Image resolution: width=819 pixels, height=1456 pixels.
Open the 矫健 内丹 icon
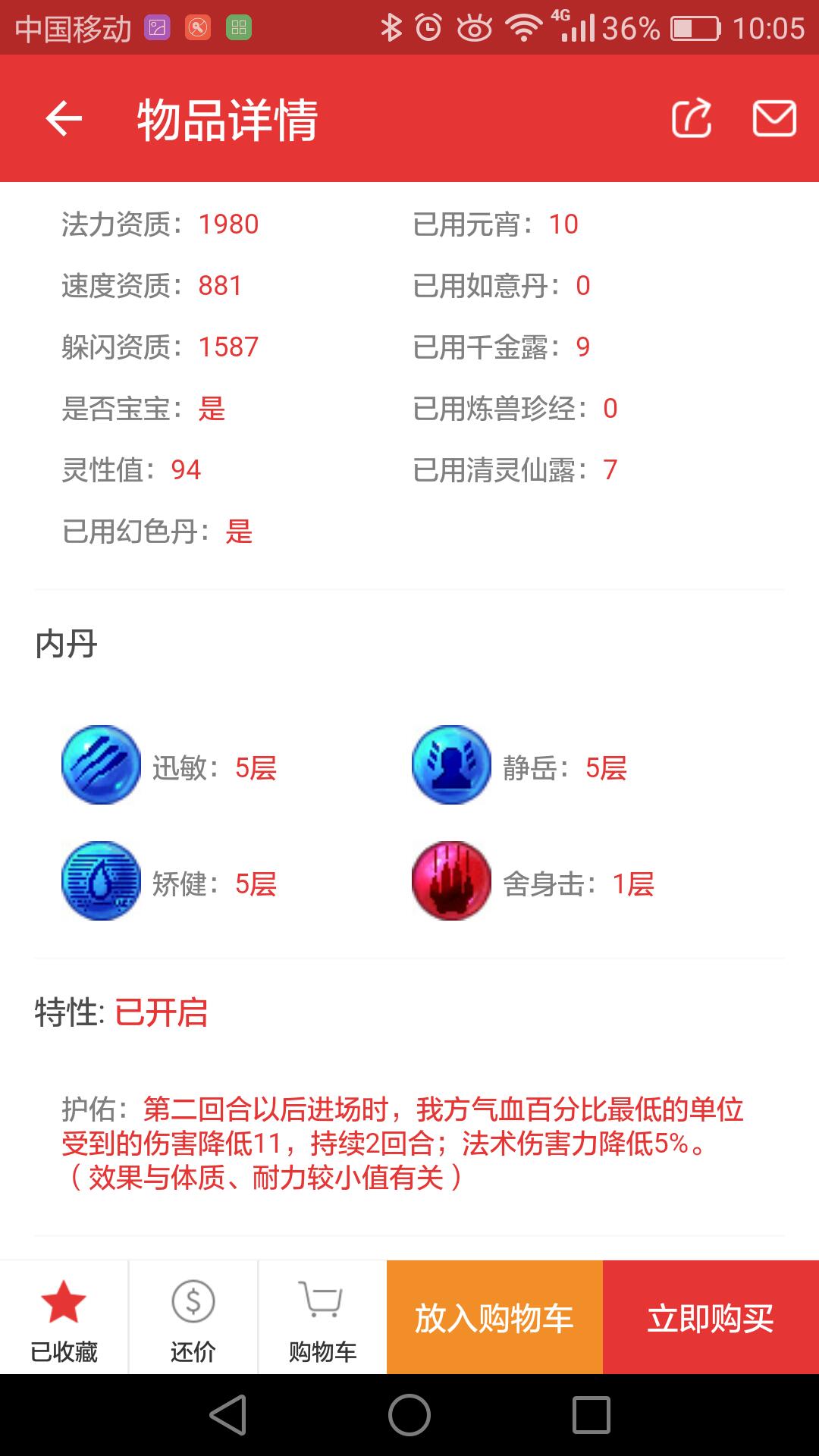(101, 880)
